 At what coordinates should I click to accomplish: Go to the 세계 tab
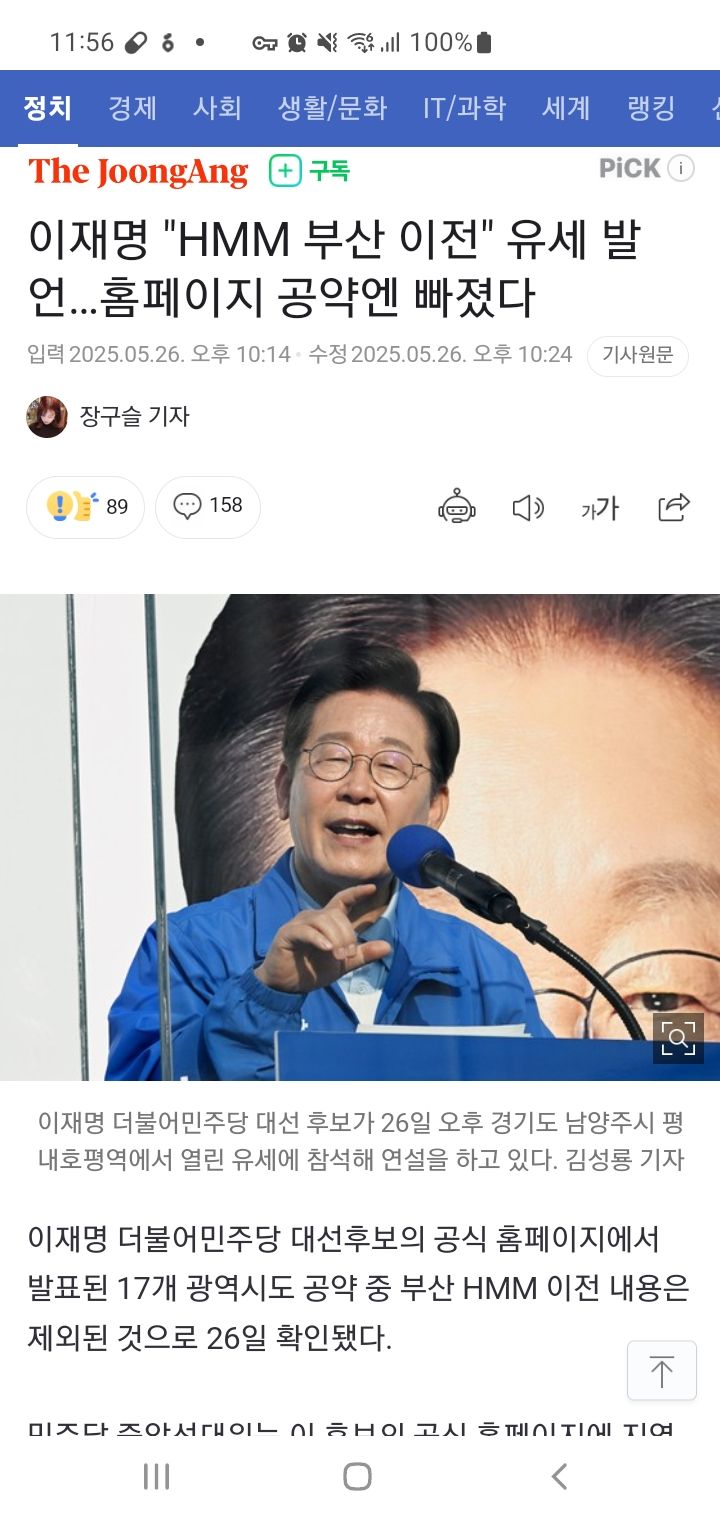pyautogui.click(x=566, y=108)
